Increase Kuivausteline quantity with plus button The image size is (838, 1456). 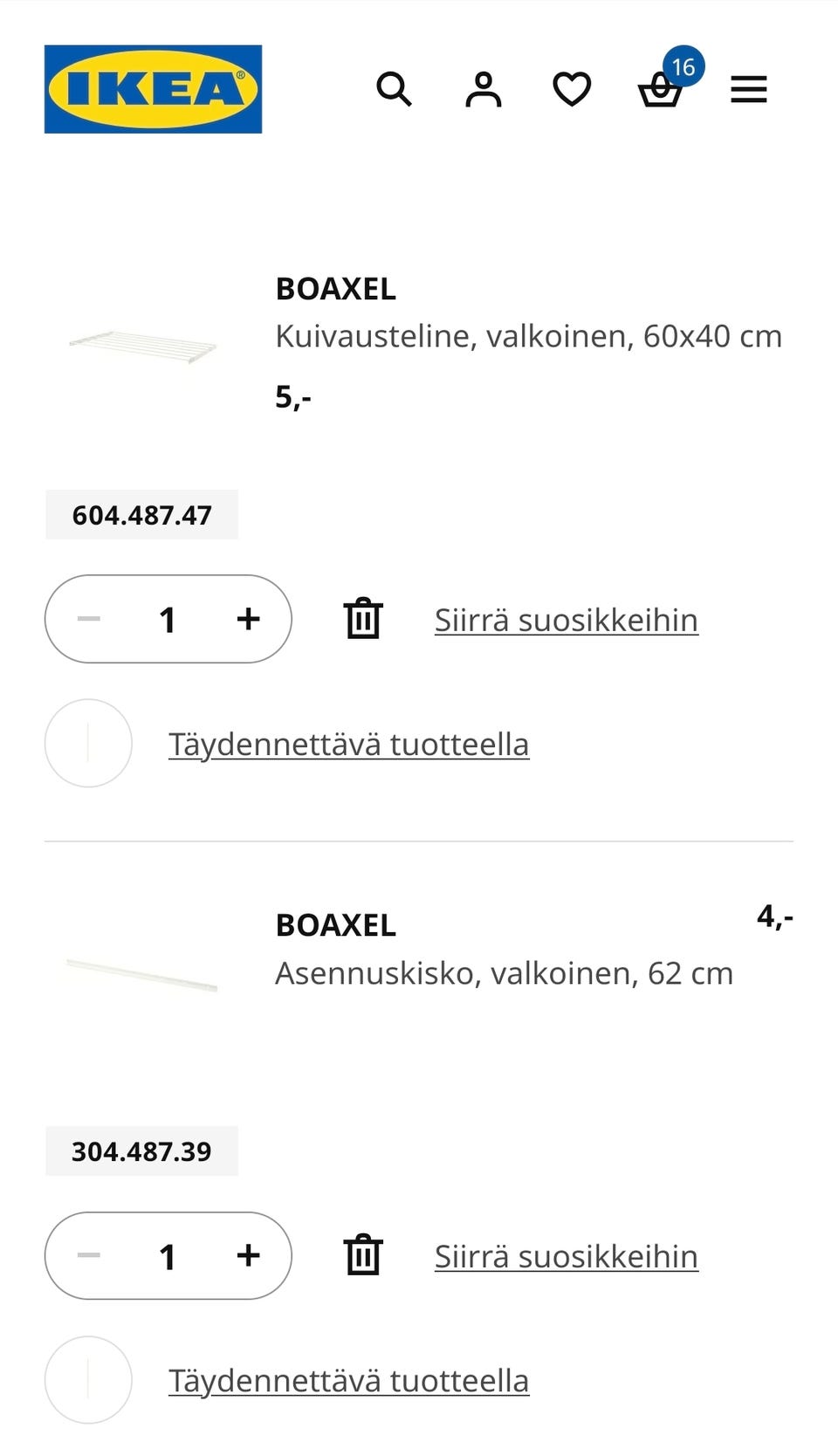pos(247,619)
